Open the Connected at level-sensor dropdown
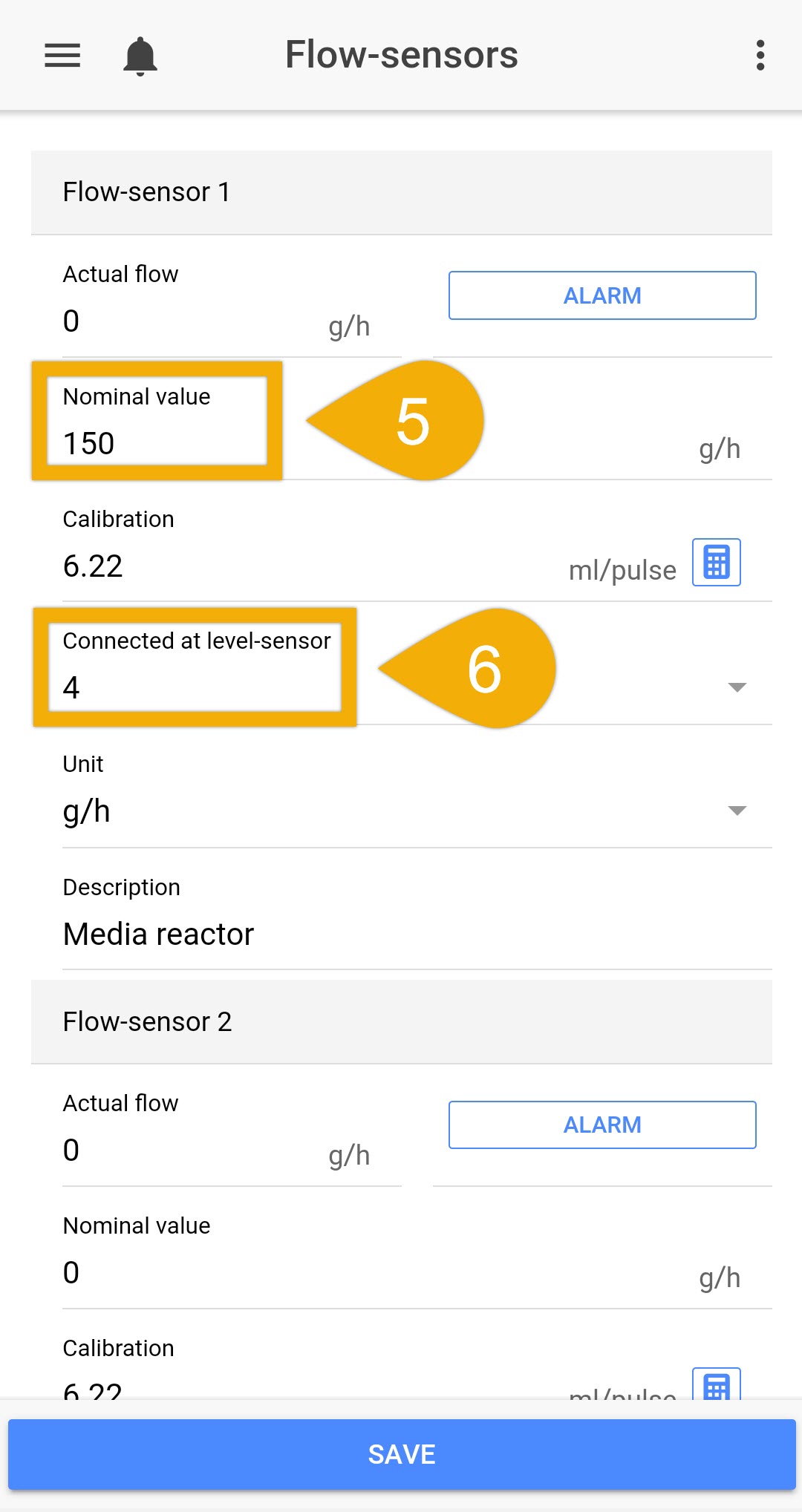802x1512 pixels. (736, 687)
